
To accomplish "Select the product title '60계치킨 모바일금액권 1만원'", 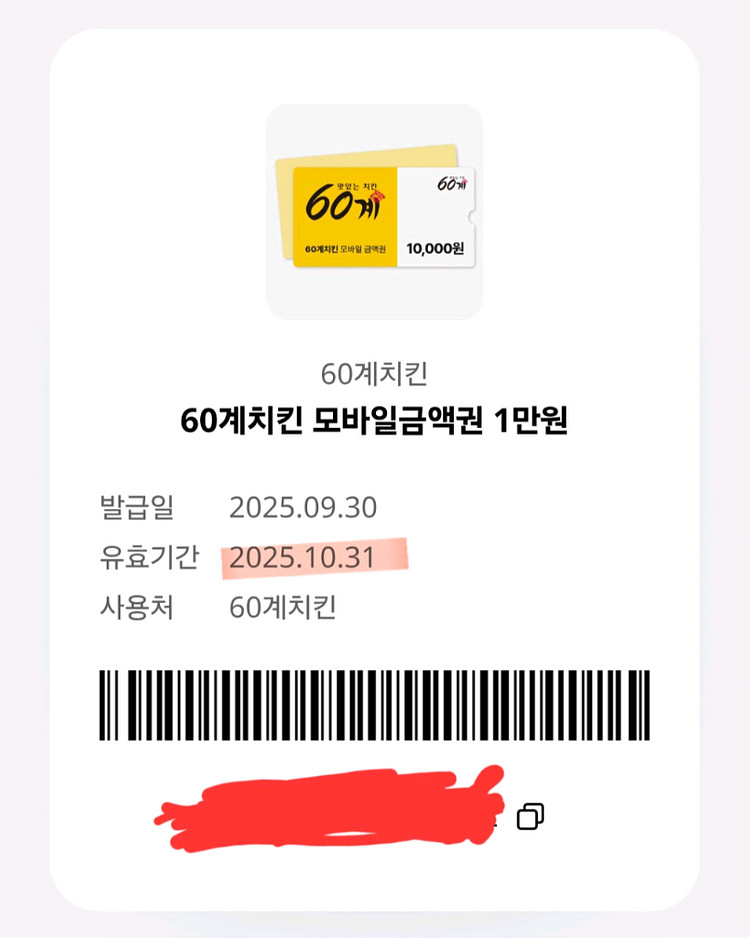I will (375, 418).
